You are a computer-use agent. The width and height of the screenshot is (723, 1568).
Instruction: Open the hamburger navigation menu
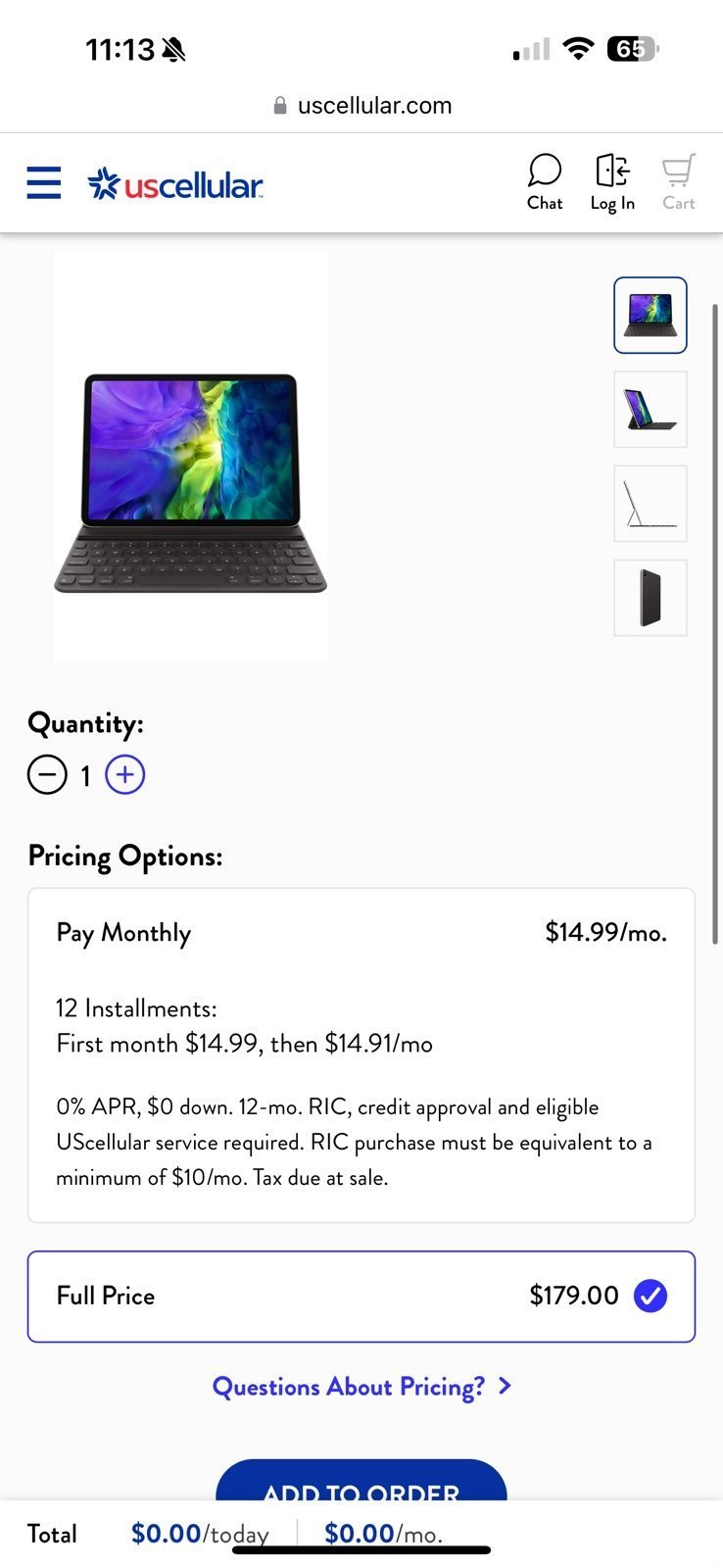[43, 182]
